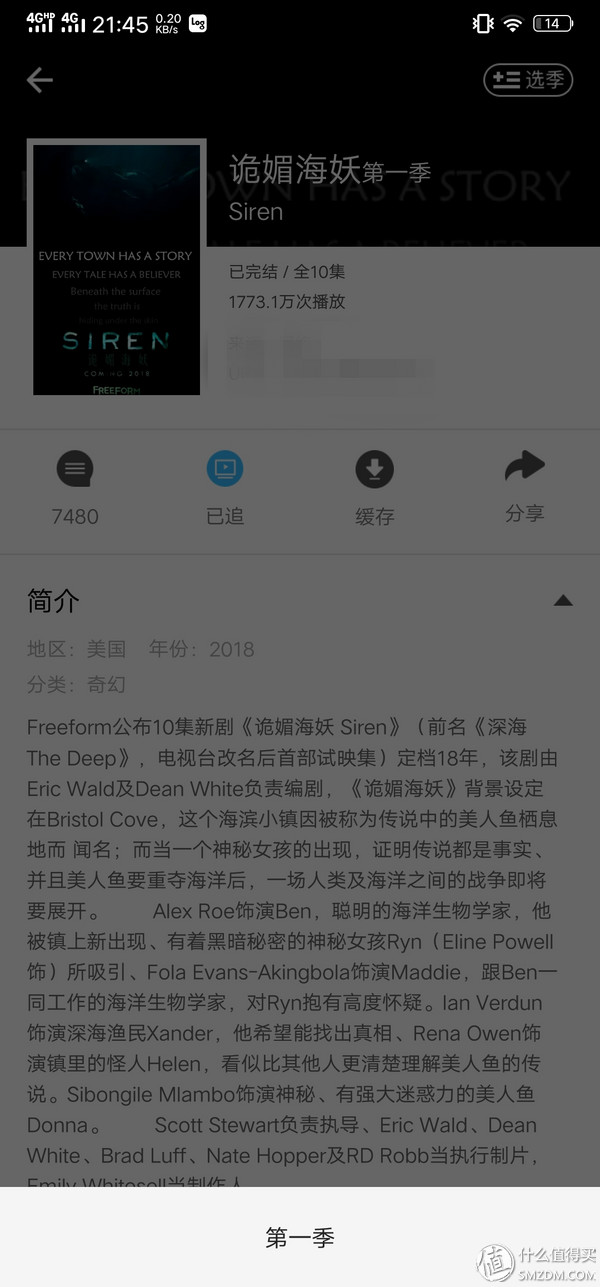Go back using the arrow
The width and height of the screenshot is (600, 1287).
40,80
